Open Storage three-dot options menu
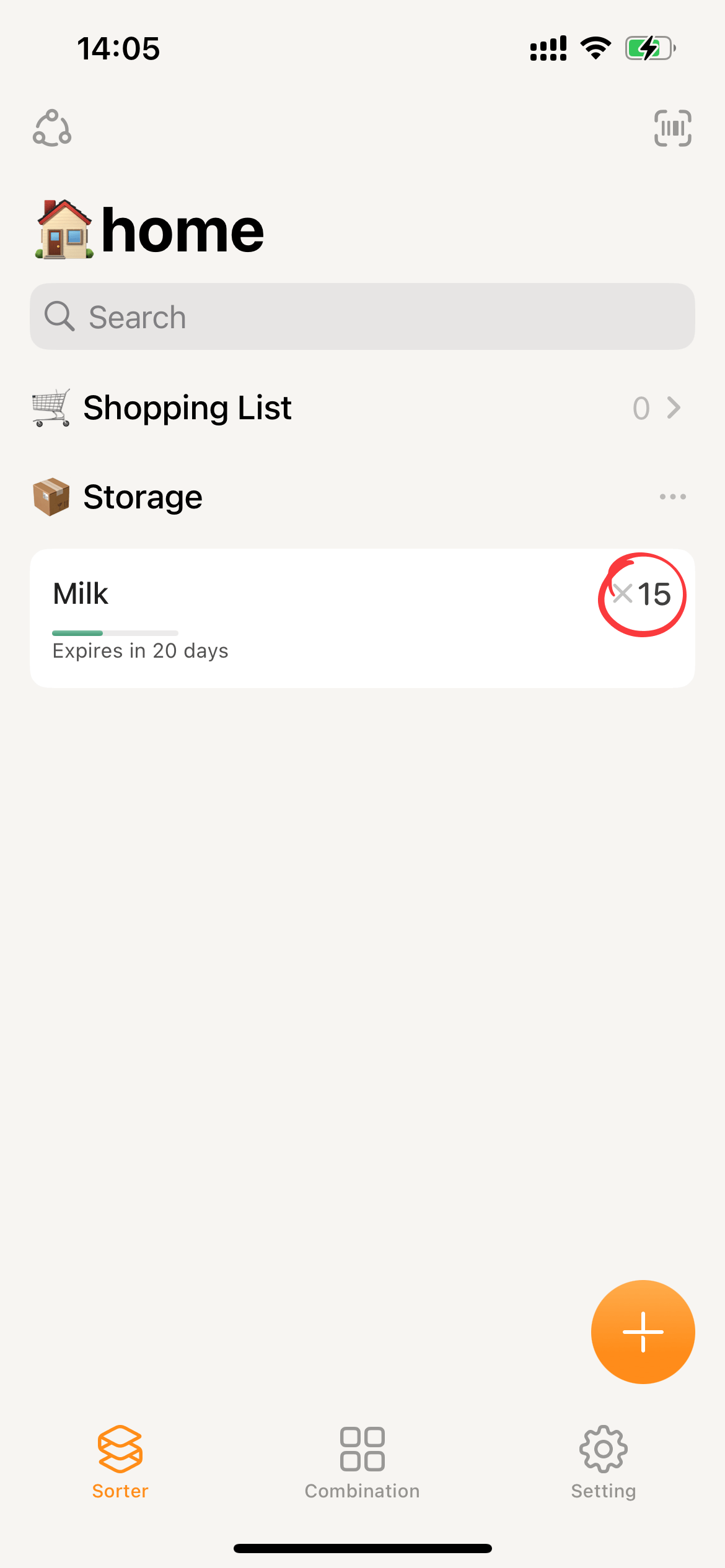 672,497
